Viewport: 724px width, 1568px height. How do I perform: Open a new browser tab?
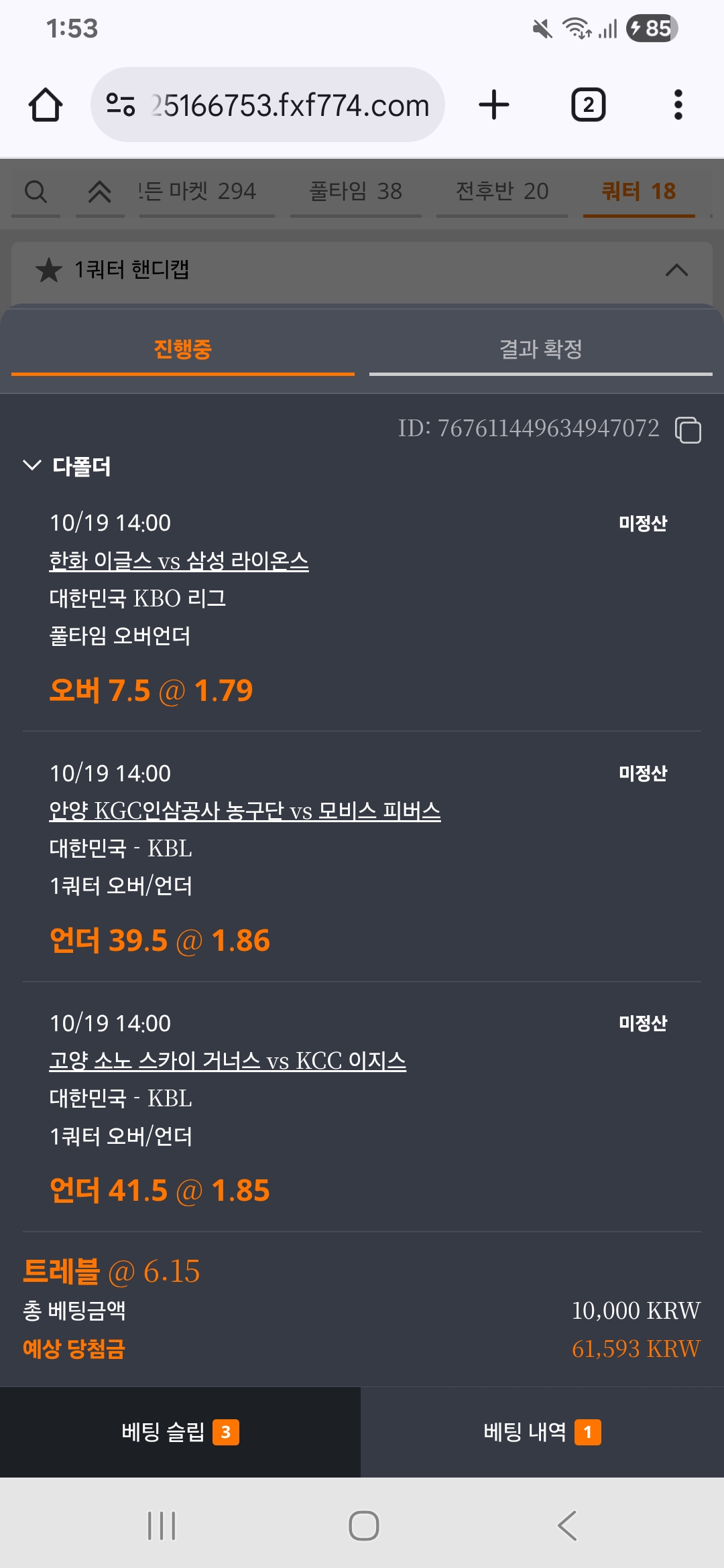494,105
